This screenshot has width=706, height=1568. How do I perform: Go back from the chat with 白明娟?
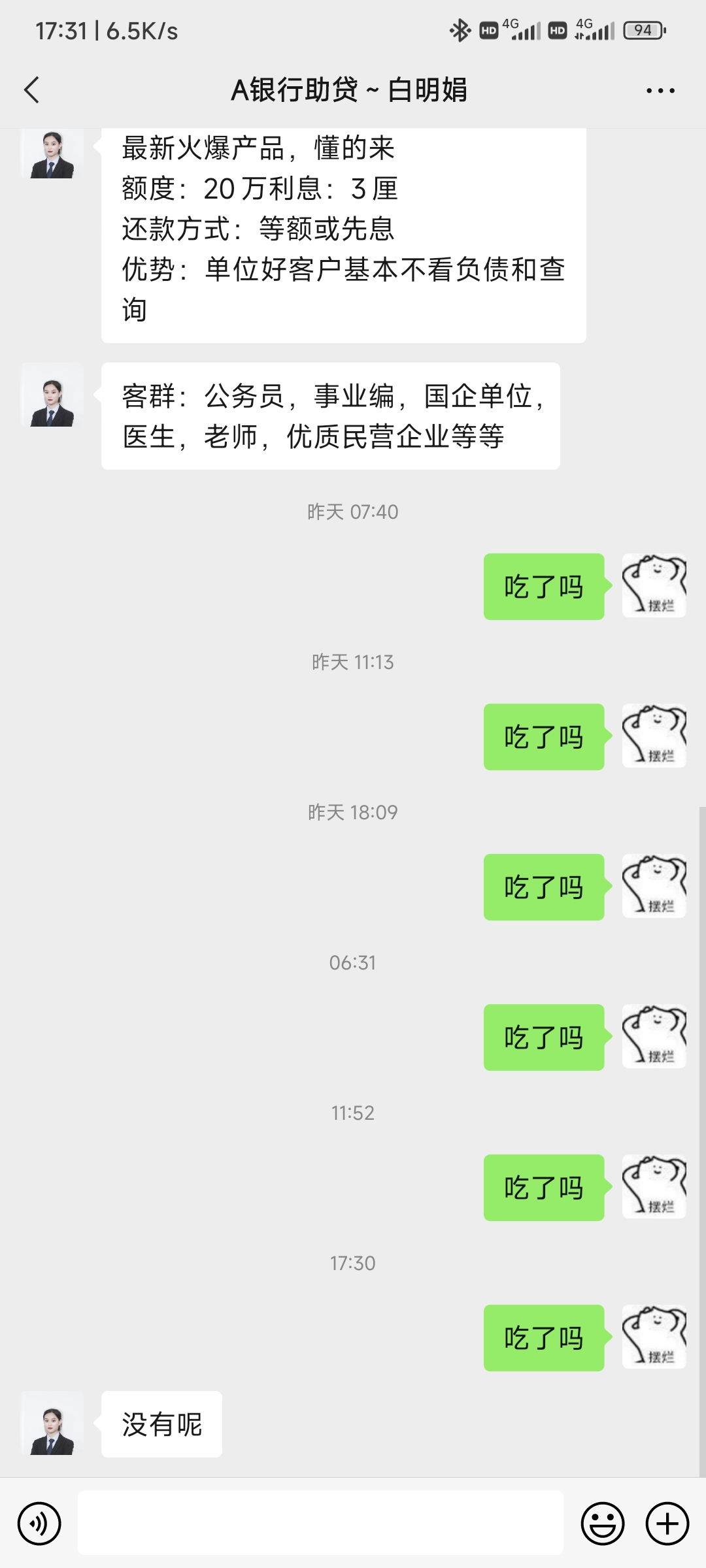(31, 90)
